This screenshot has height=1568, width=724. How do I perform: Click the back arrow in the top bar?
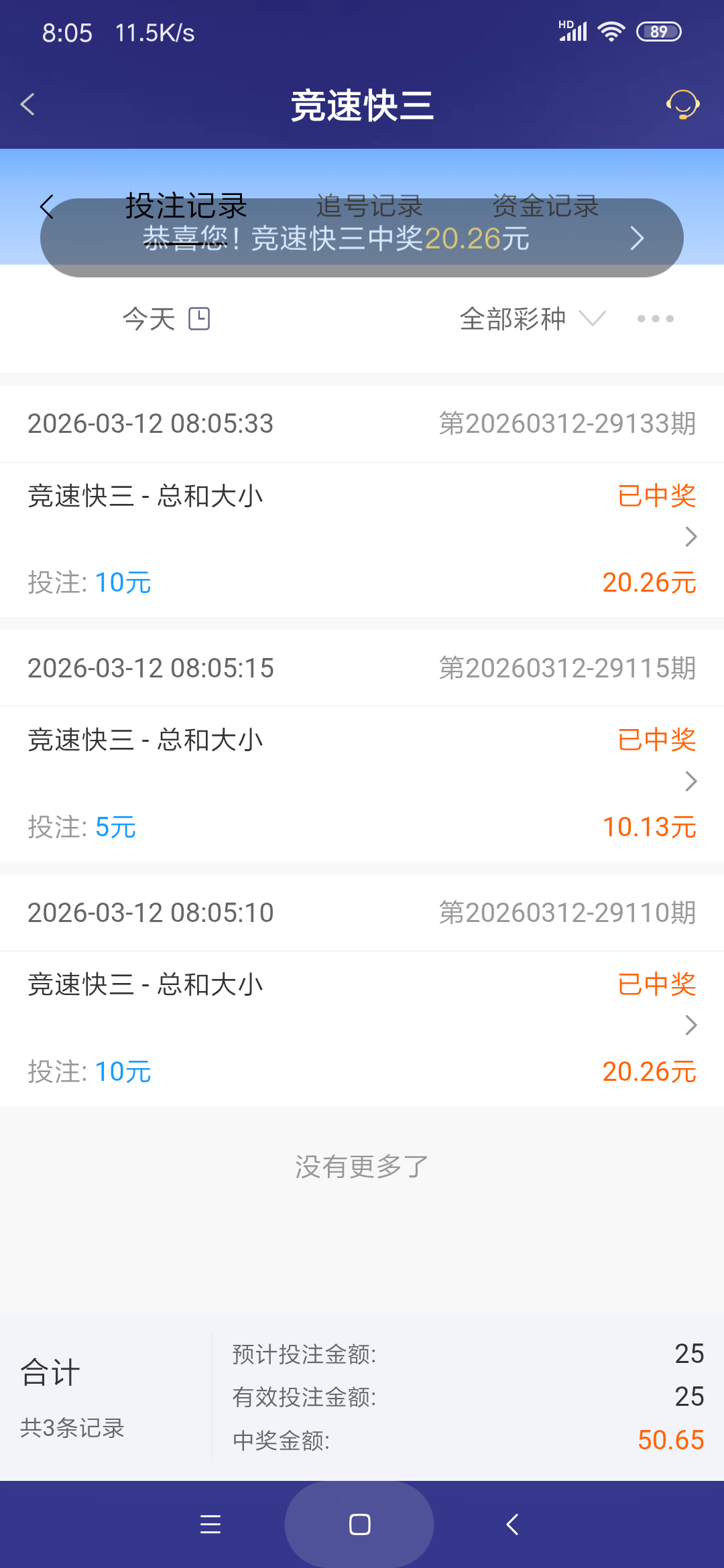27,105
